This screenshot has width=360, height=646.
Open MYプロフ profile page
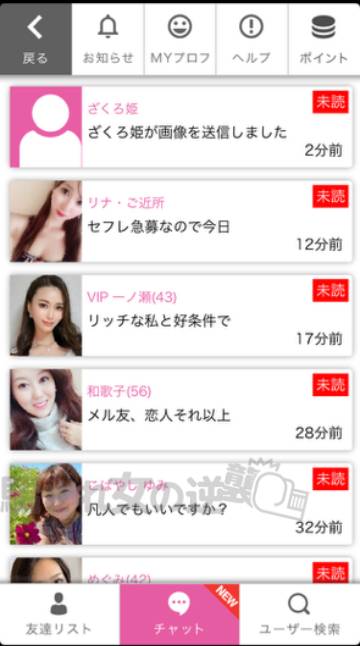click(x=180, y=39)
